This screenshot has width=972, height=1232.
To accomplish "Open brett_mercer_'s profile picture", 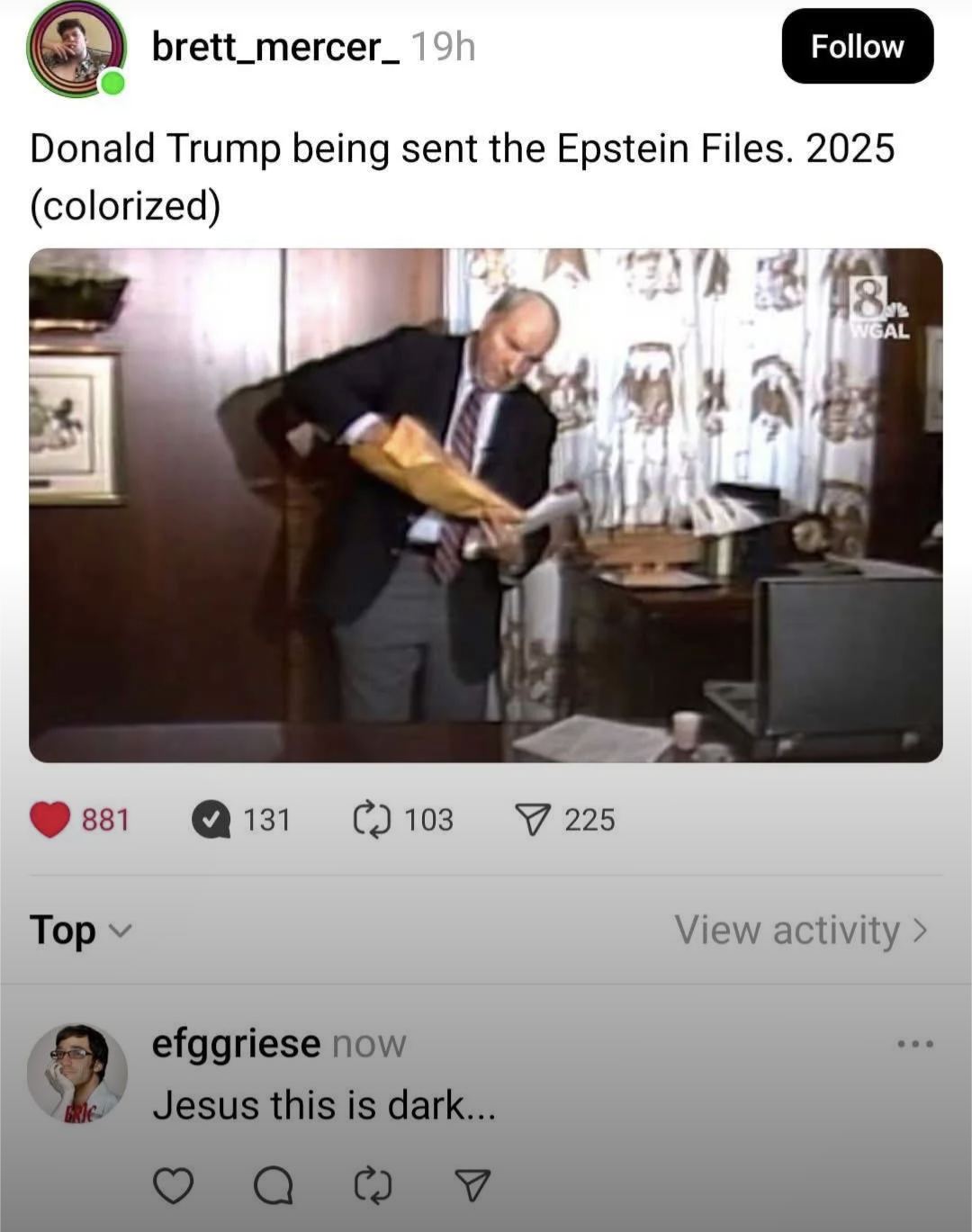I will (76, 49).
